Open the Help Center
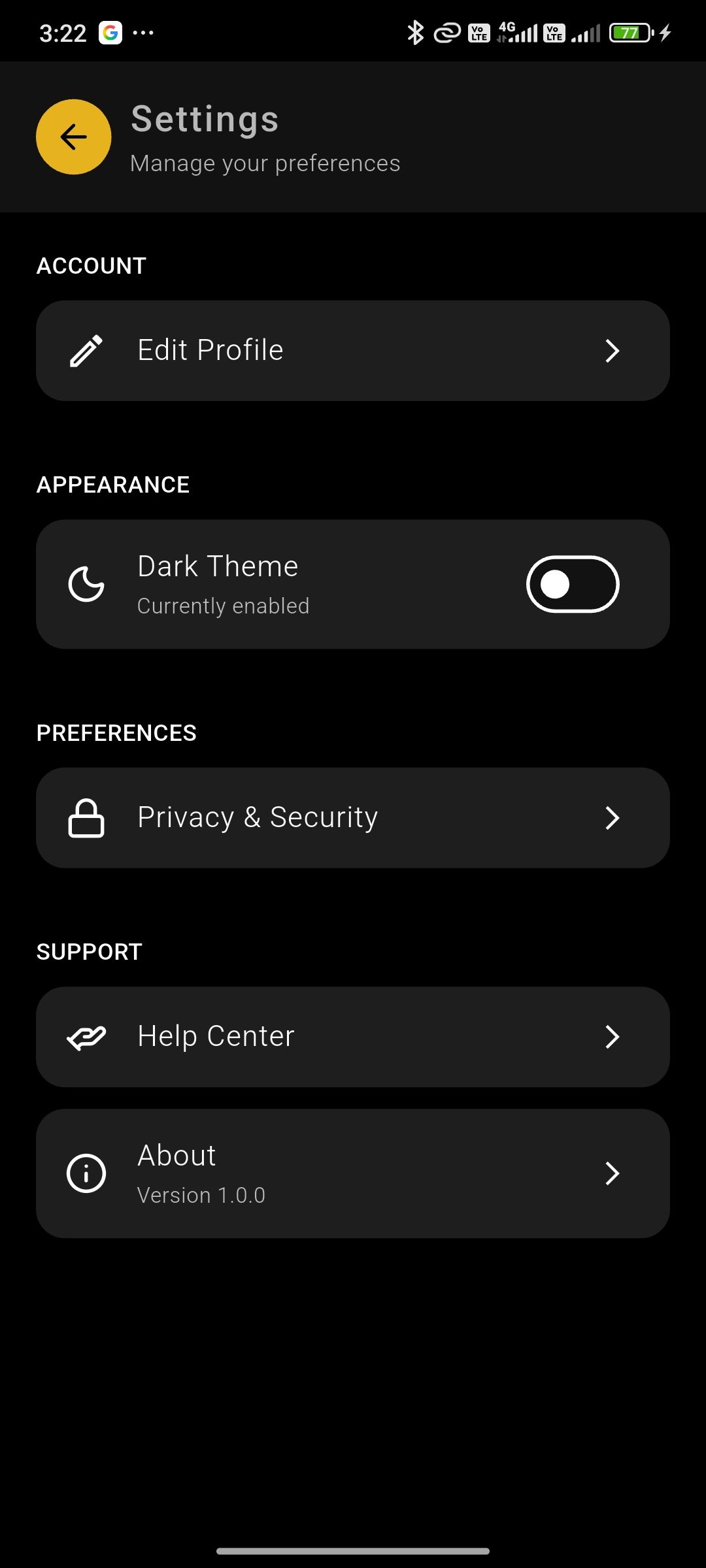Screen dimensions: 706x1568 [x=353, y=1037]
